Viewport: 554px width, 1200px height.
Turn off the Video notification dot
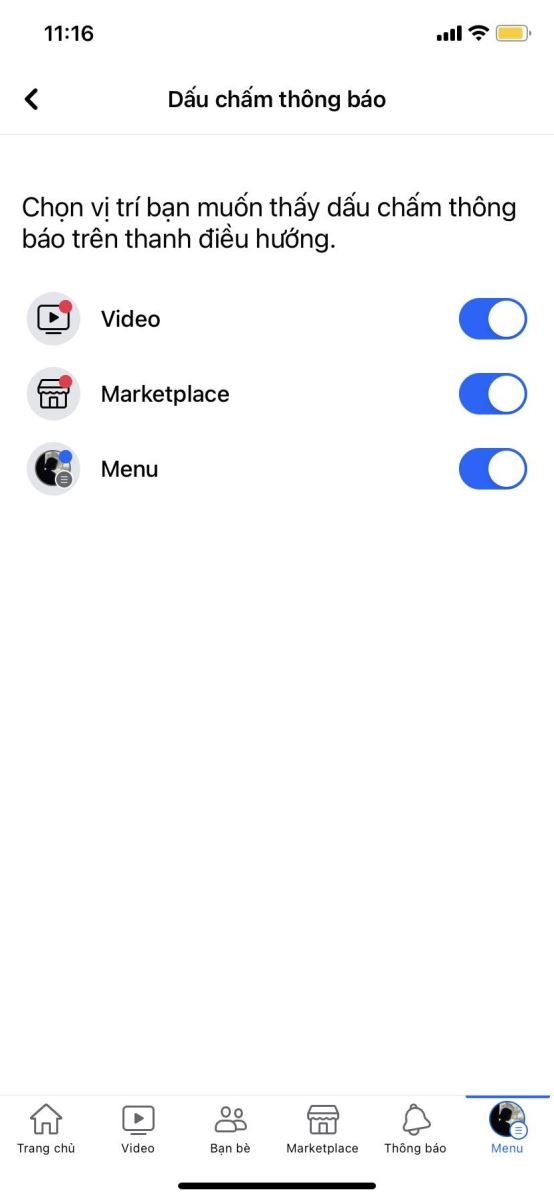(x=492, y=319)
